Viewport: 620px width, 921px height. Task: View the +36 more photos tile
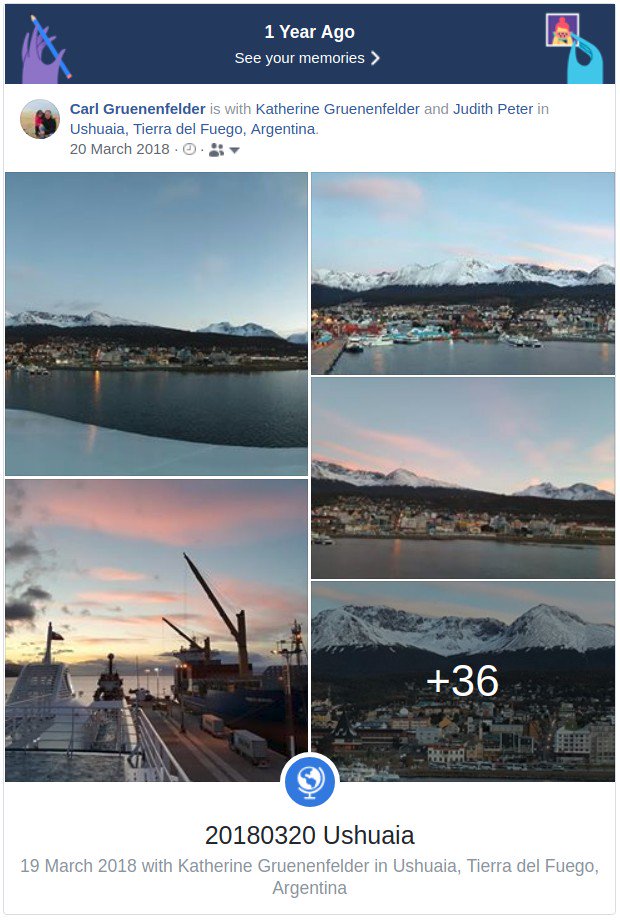click(x=462, y=680)
